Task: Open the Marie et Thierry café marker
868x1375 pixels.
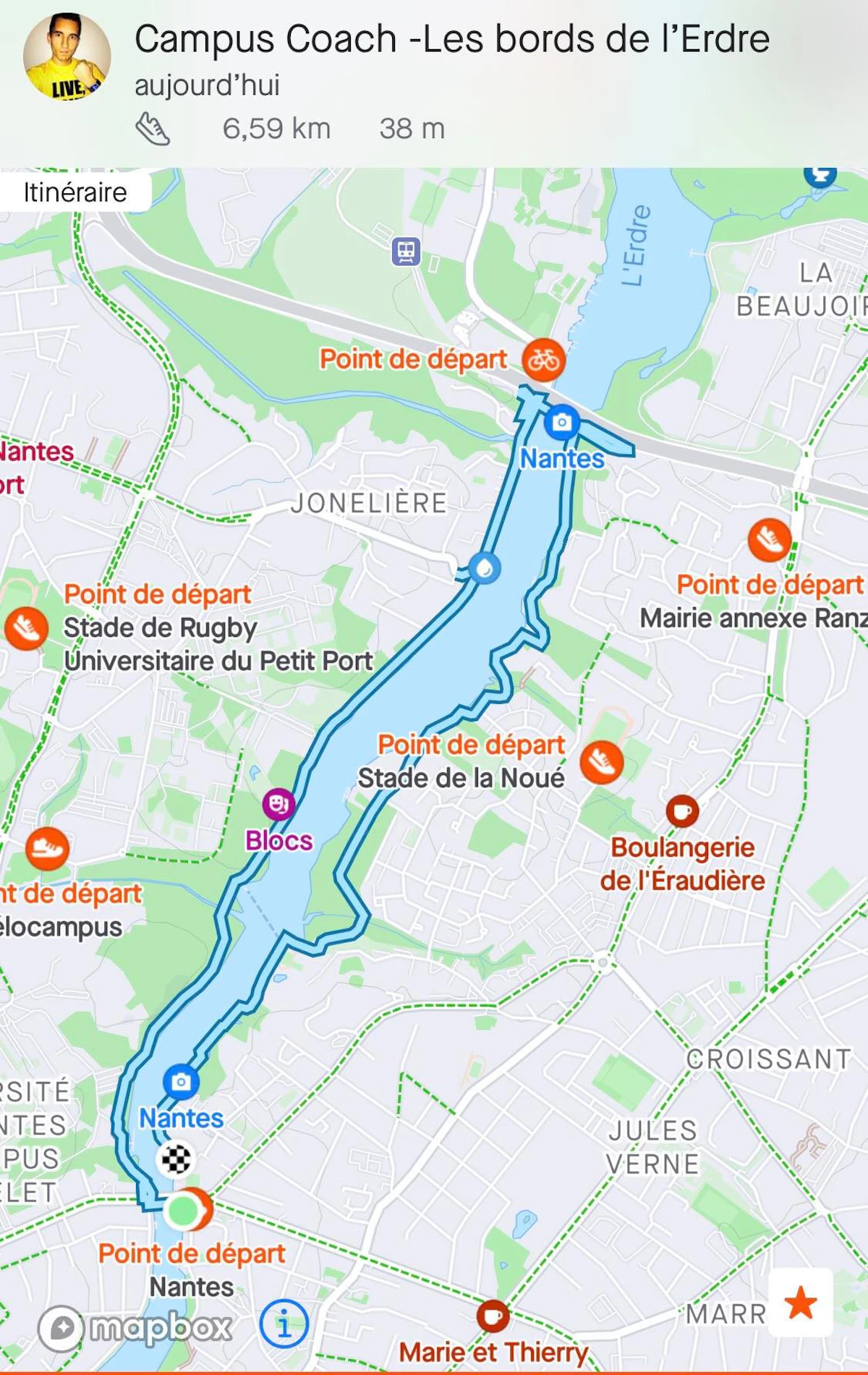Action: (493, 1315)
